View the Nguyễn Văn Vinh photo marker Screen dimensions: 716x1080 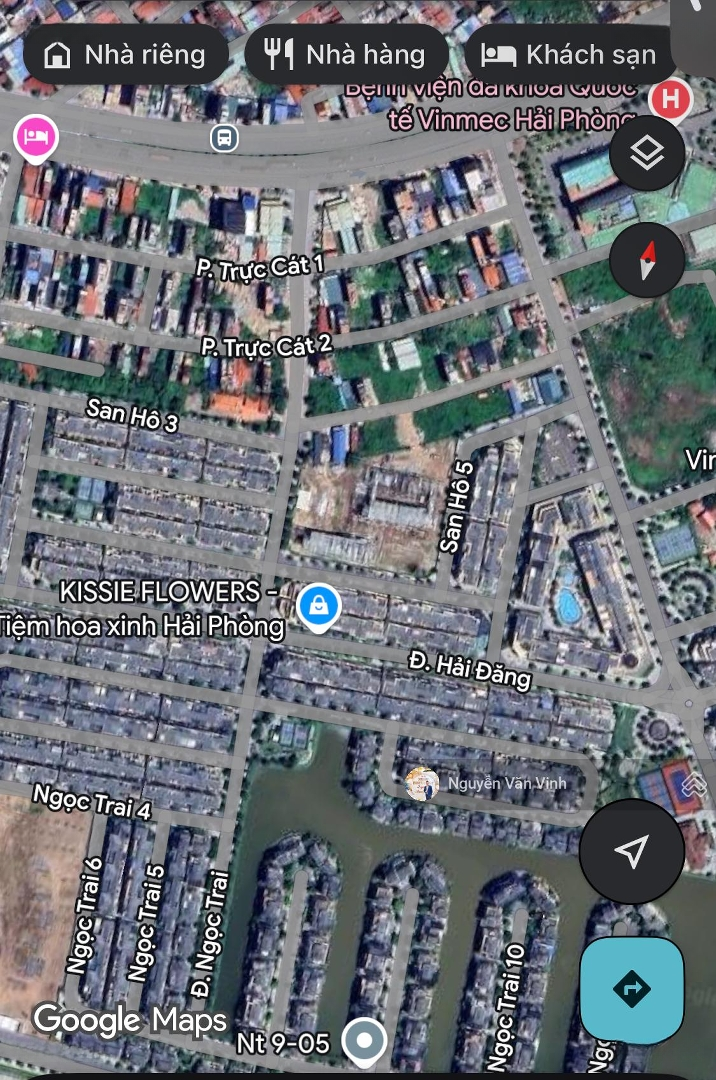tap(423, 784)
